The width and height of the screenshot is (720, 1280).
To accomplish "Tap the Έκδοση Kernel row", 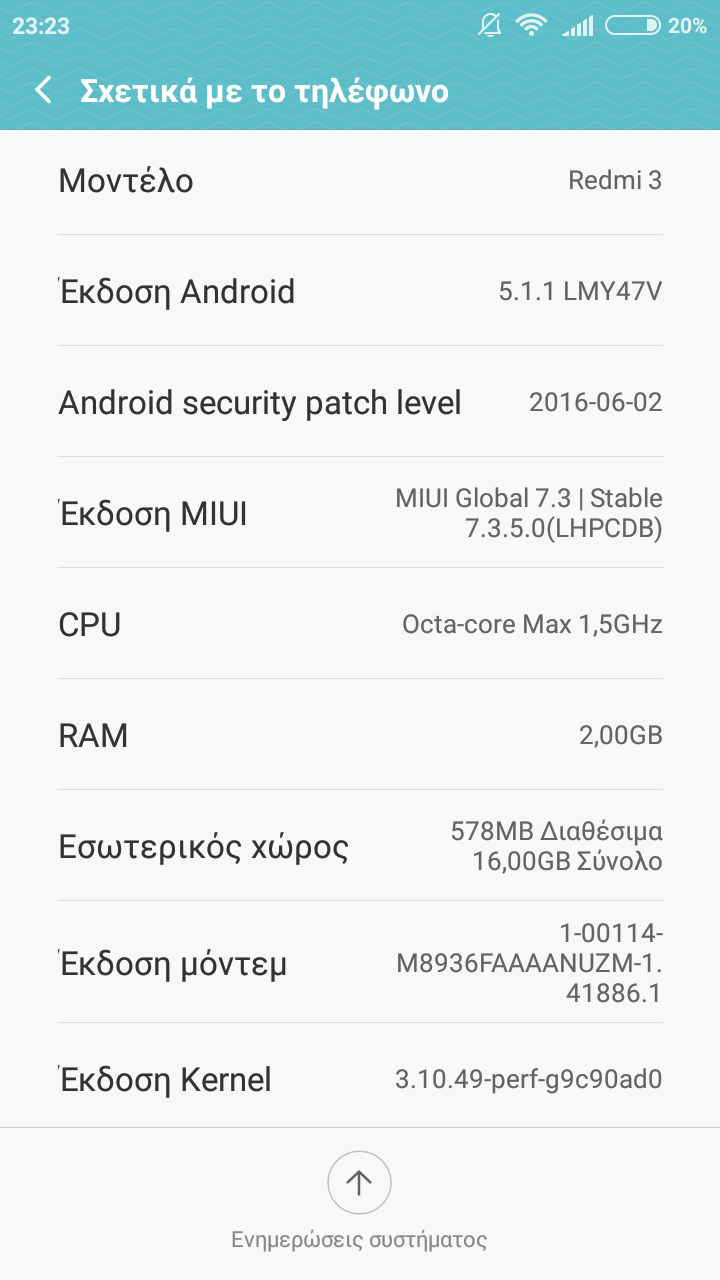I will (x=360, y=1079).
